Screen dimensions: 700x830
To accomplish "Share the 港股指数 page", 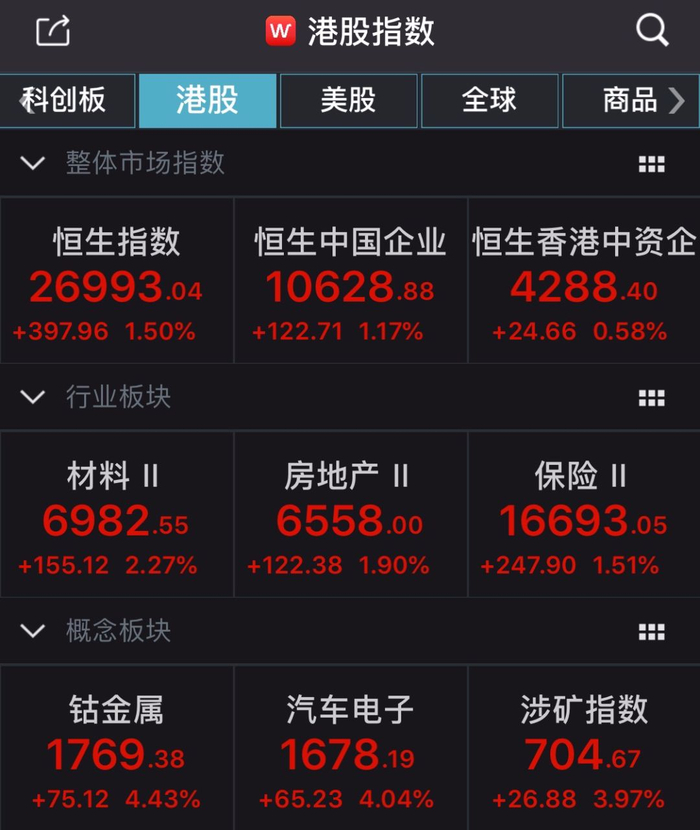I will 53,31.
